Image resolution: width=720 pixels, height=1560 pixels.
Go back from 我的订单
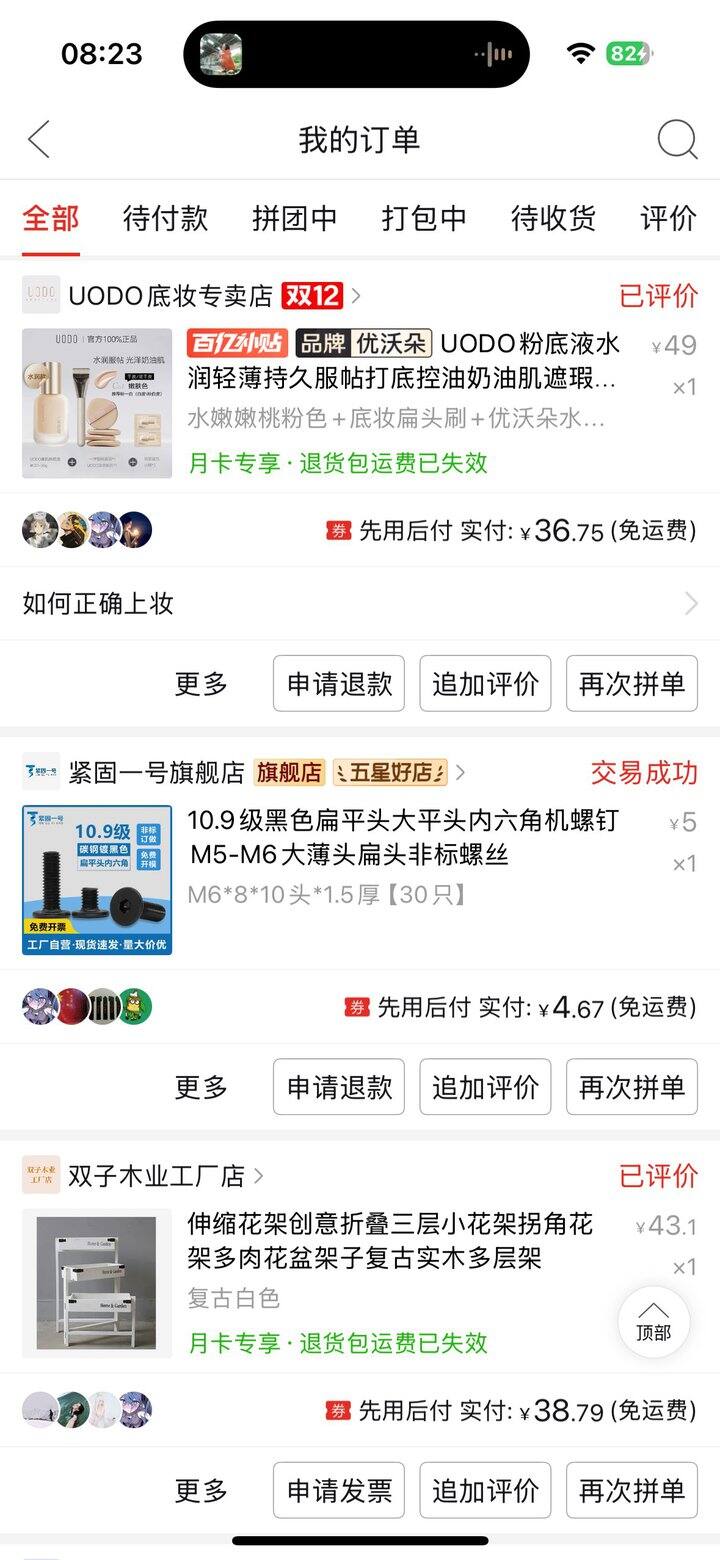pyautogui.click(x=39, y=140)
